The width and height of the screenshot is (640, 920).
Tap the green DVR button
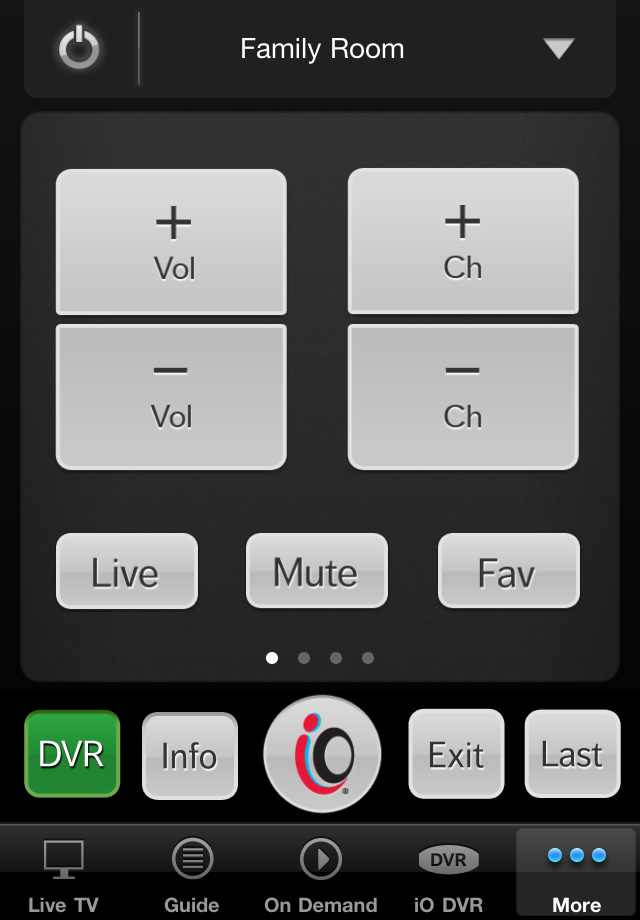(72, 754)
